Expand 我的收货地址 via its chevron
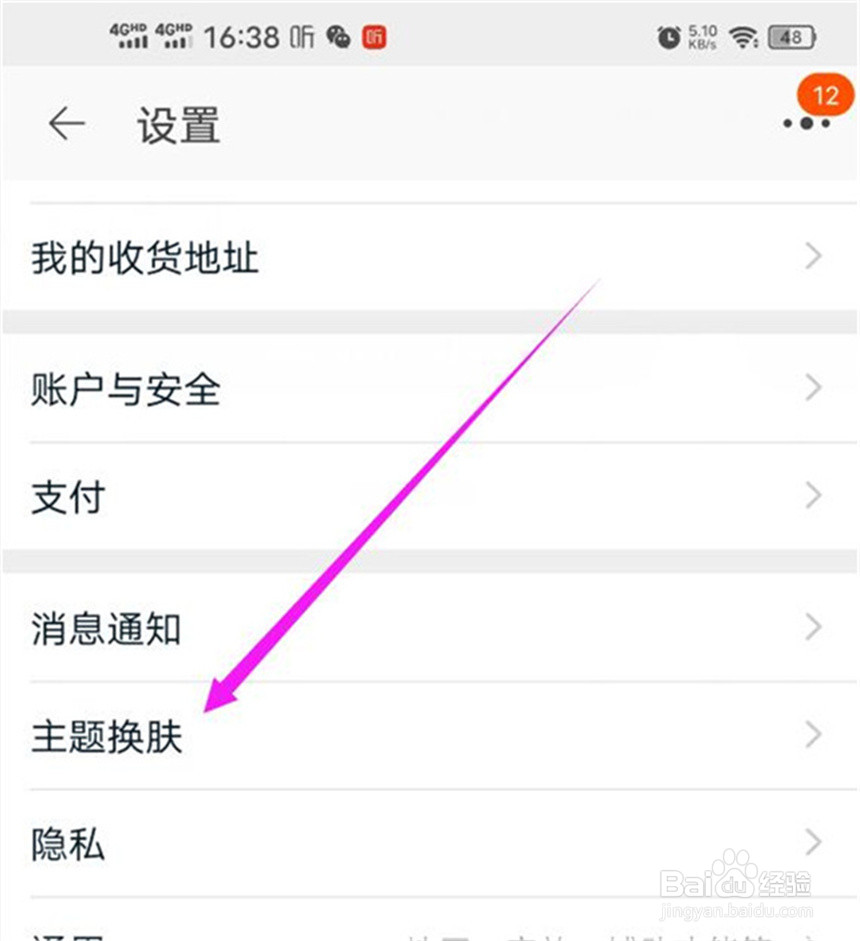Viewport: 860px width, 941px height. click(x=813, y=257)
